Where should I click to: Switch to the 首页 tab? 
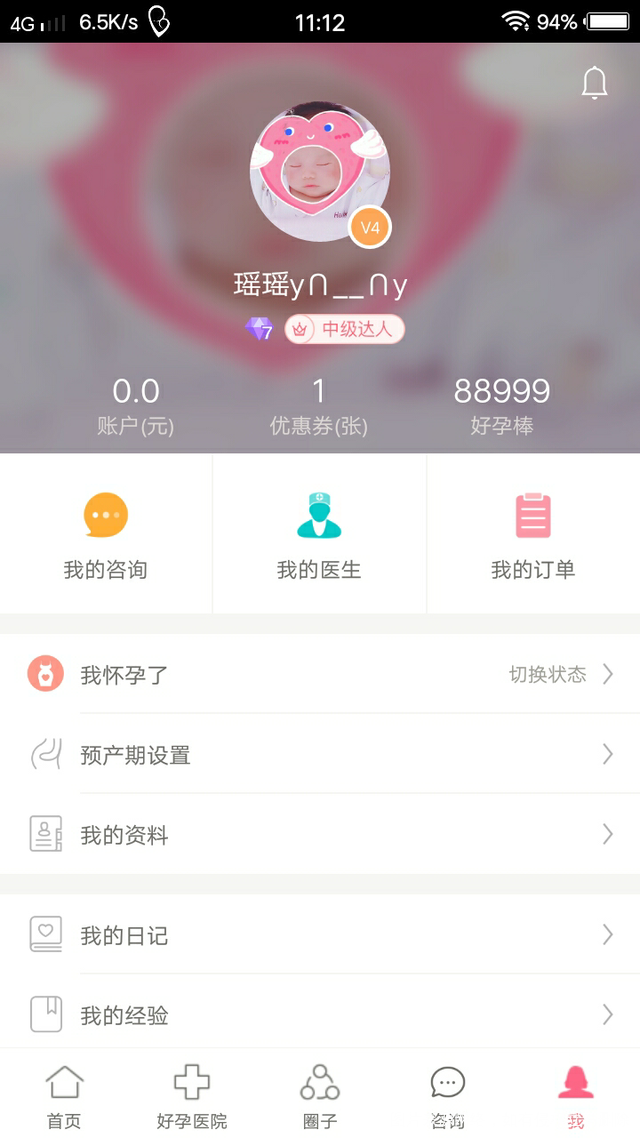64,1096
